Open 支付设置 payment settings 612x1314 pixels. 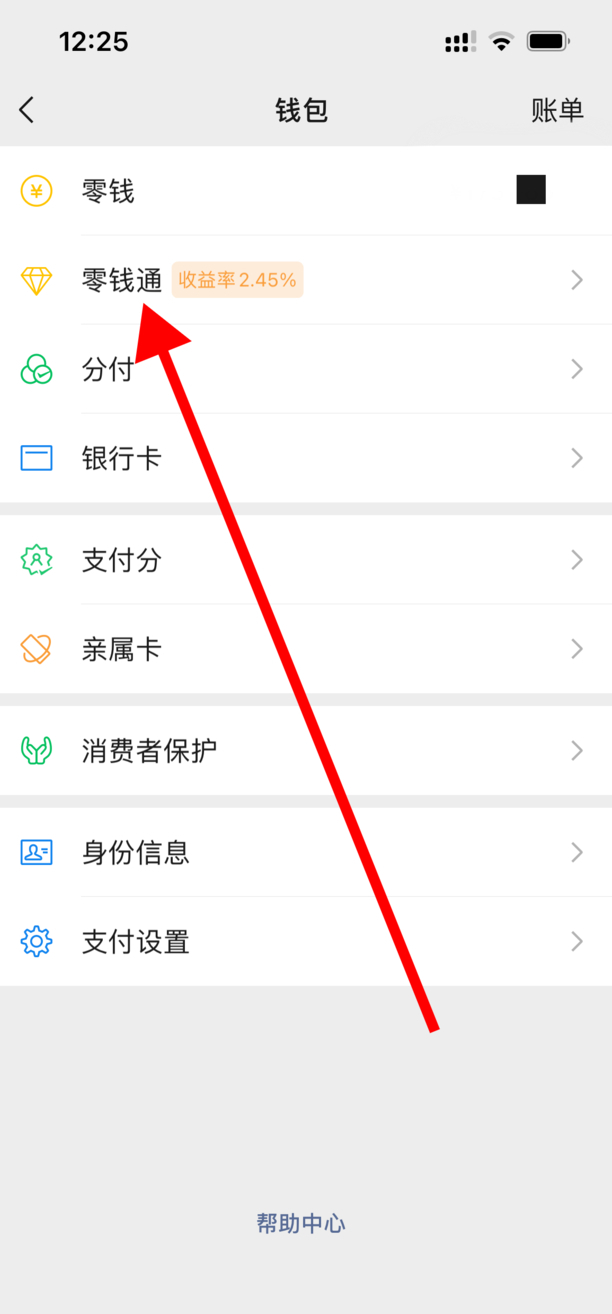135,942
